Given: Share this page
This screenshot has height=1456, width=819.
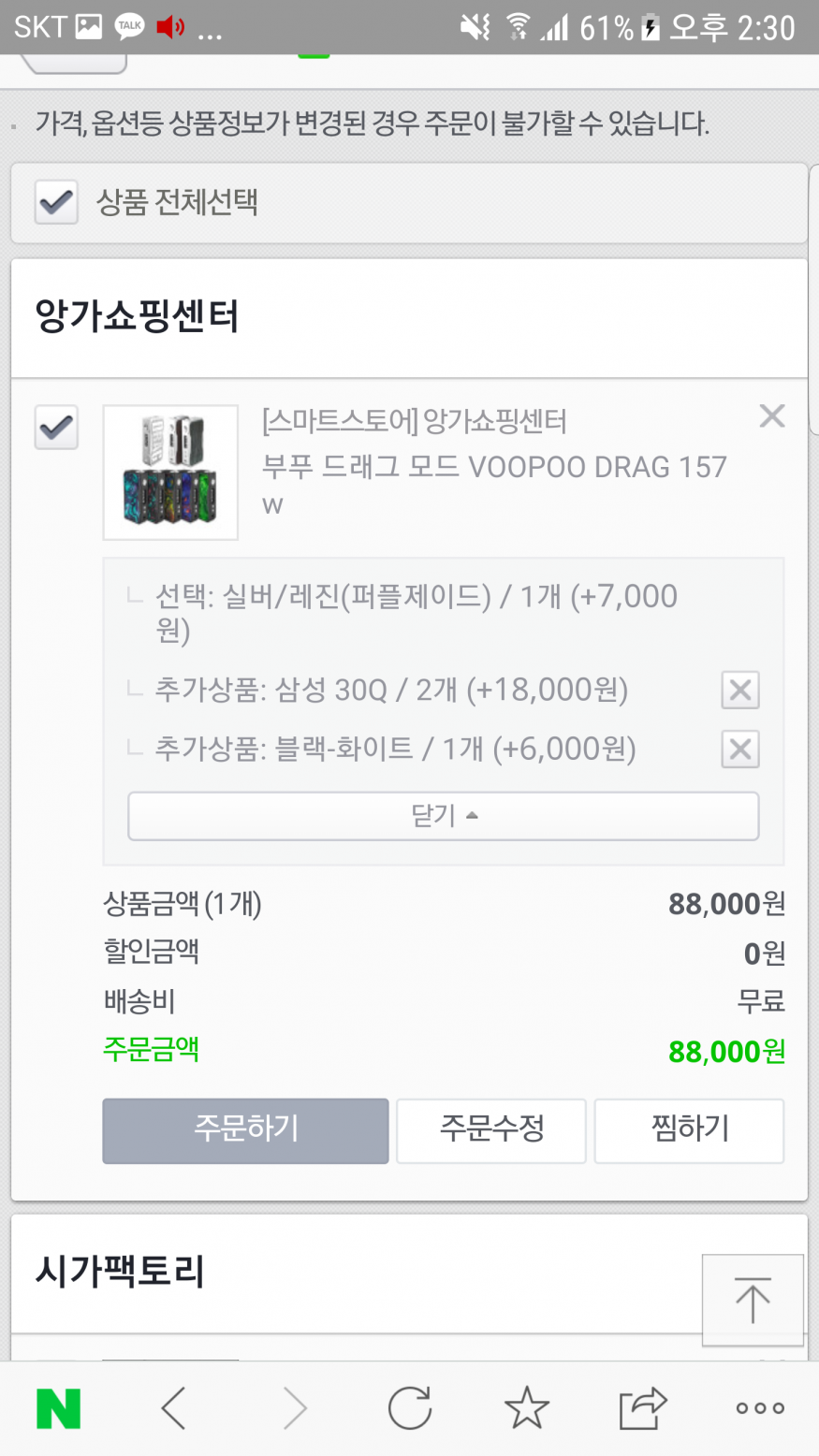Looking at the screenshot, I should click(x=643, y=1408).
